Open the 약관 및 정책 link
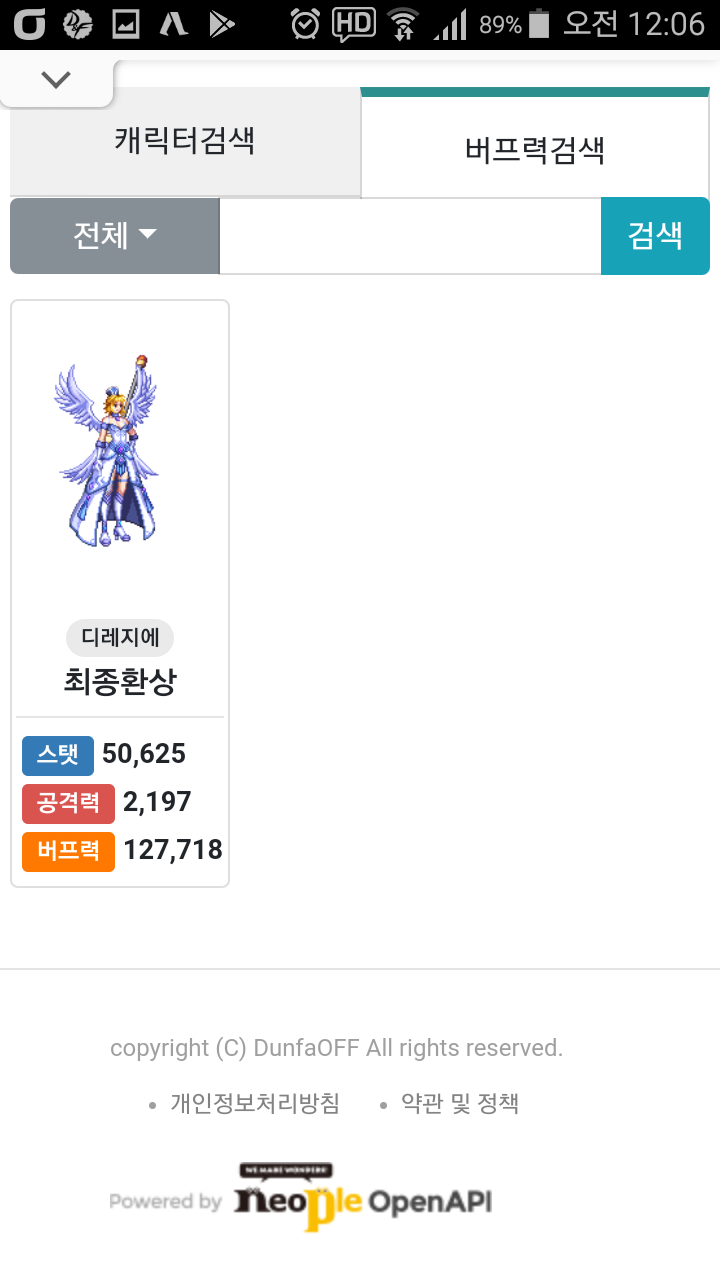Image resolution: width=720 pixels, height=1280 pixels. tap(460, 1104)
